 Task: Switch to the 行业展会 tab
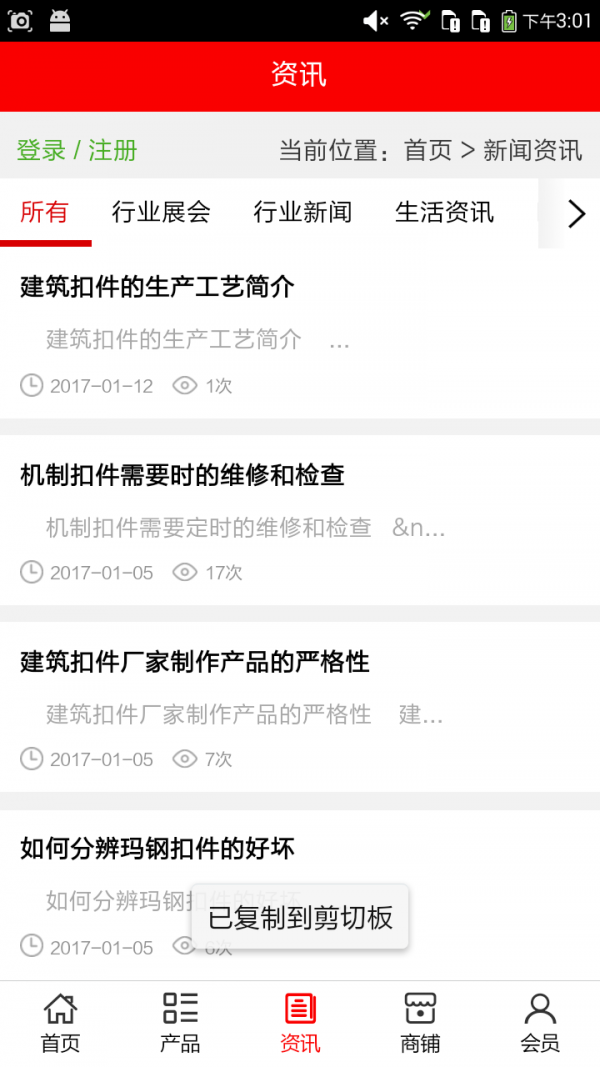(161, 212)
